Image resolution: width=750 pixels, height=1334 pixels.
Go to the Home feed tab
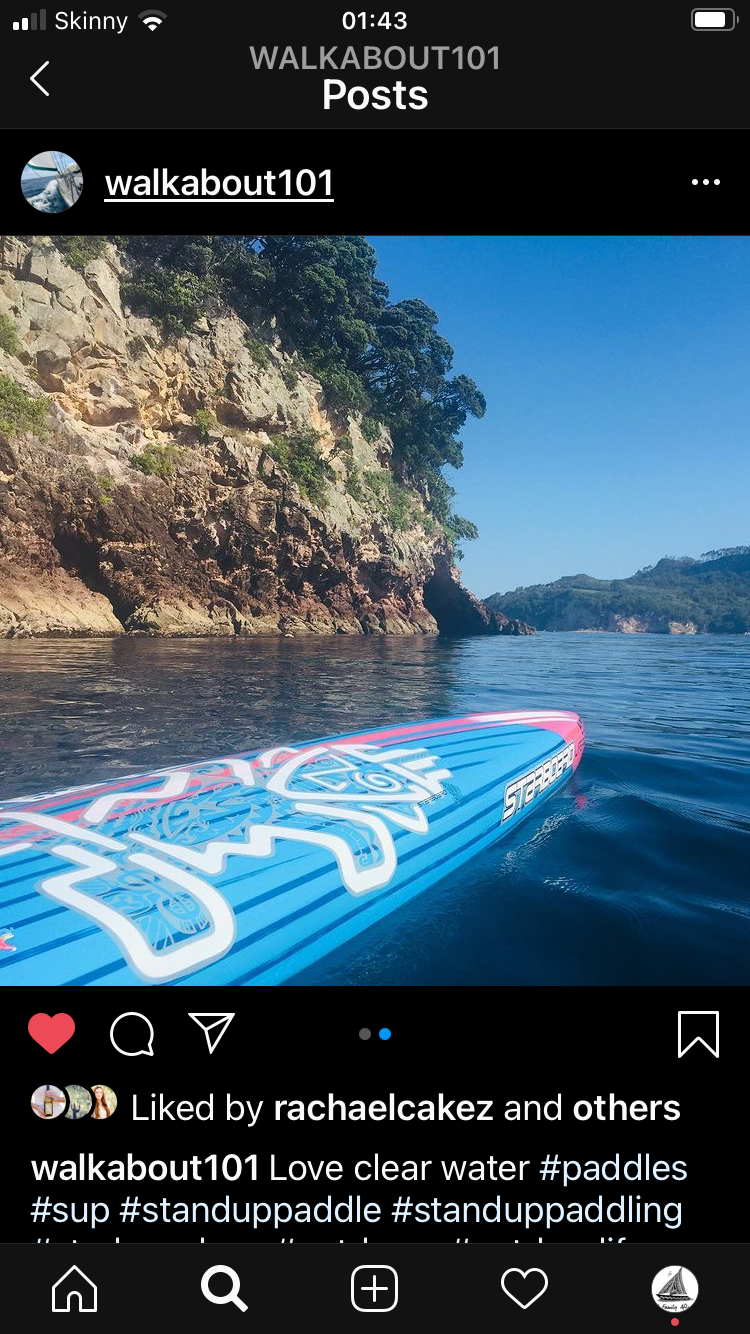click(75, 1289)
